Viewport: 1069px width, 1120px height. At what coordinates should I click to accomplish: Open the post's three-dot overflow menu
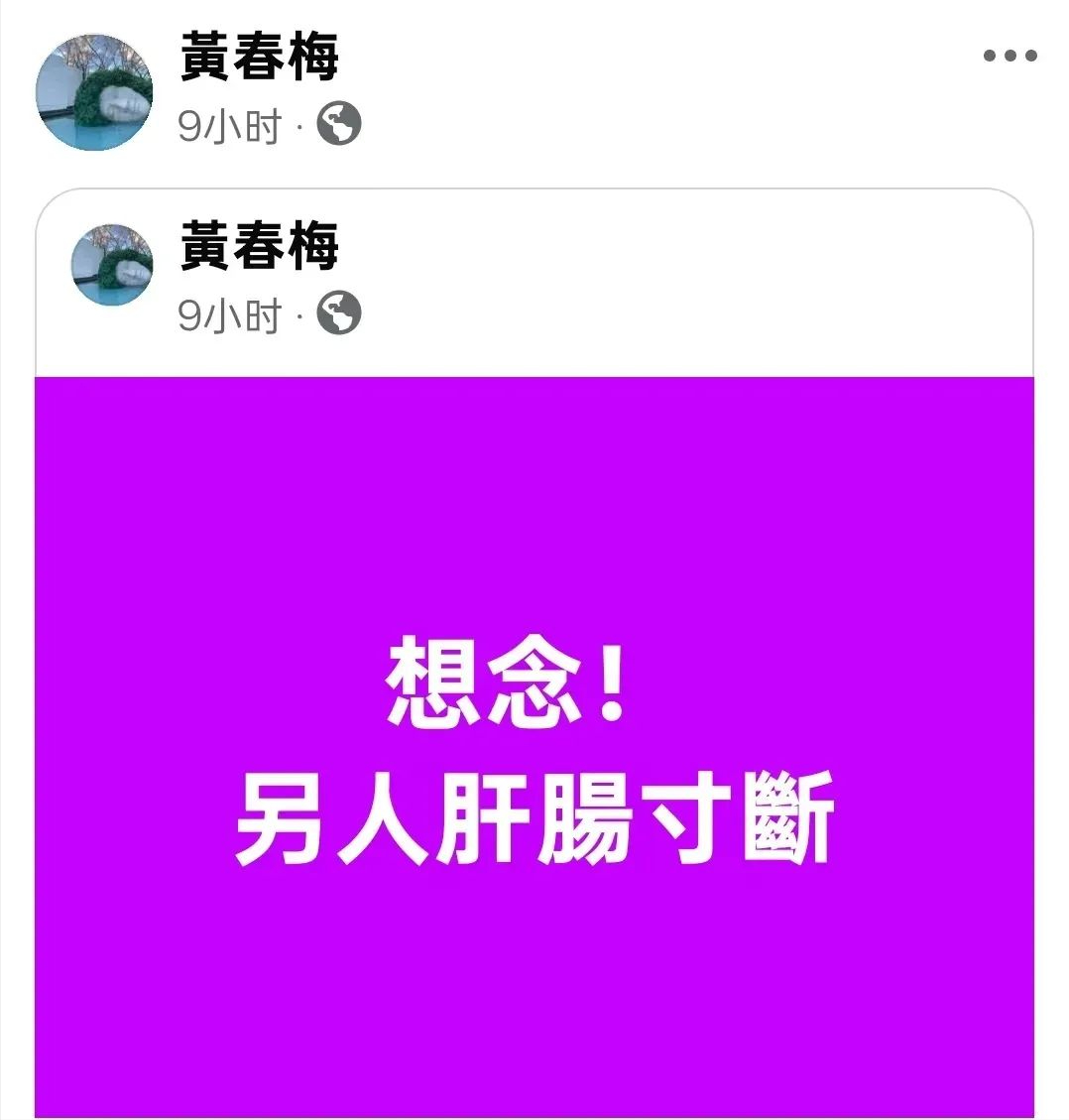click(x=1010, y=56)
